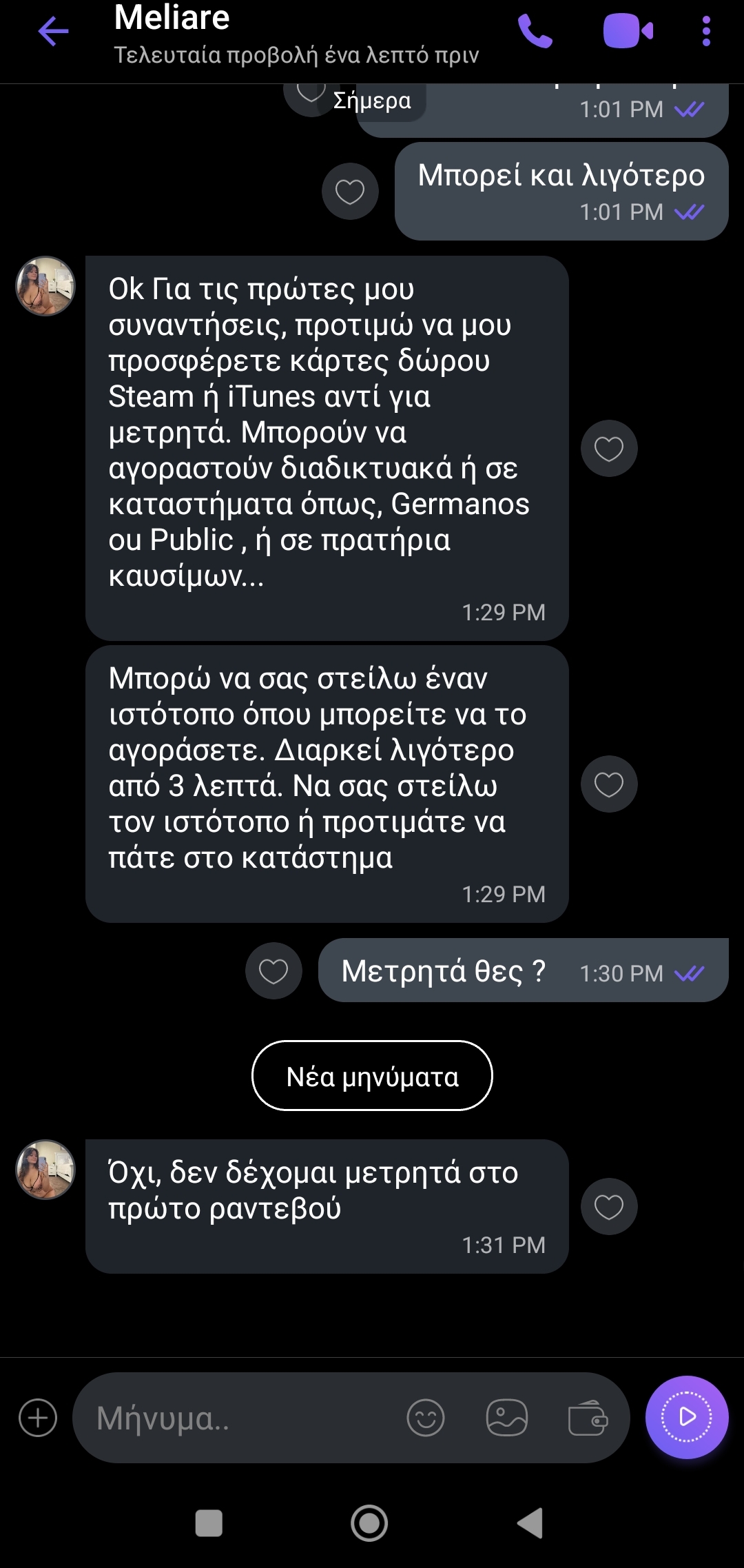Like the message 'Μπορεί και λιγότερο'
Screen dimensions: 744x1568
point(350,192)
